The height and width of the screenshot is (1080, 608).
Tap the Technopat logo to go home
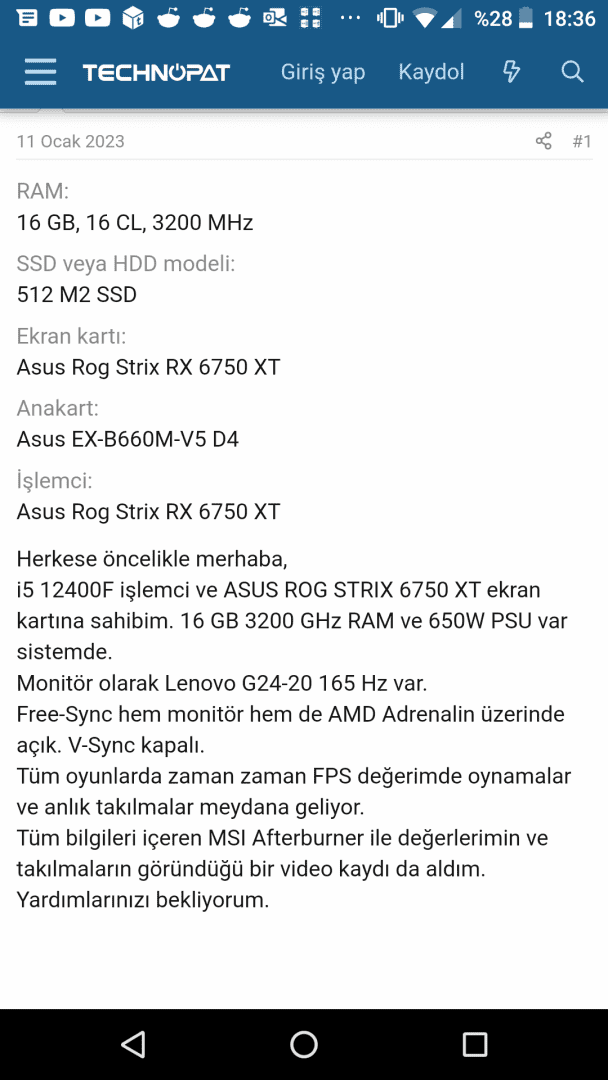[x=156, y=72]
